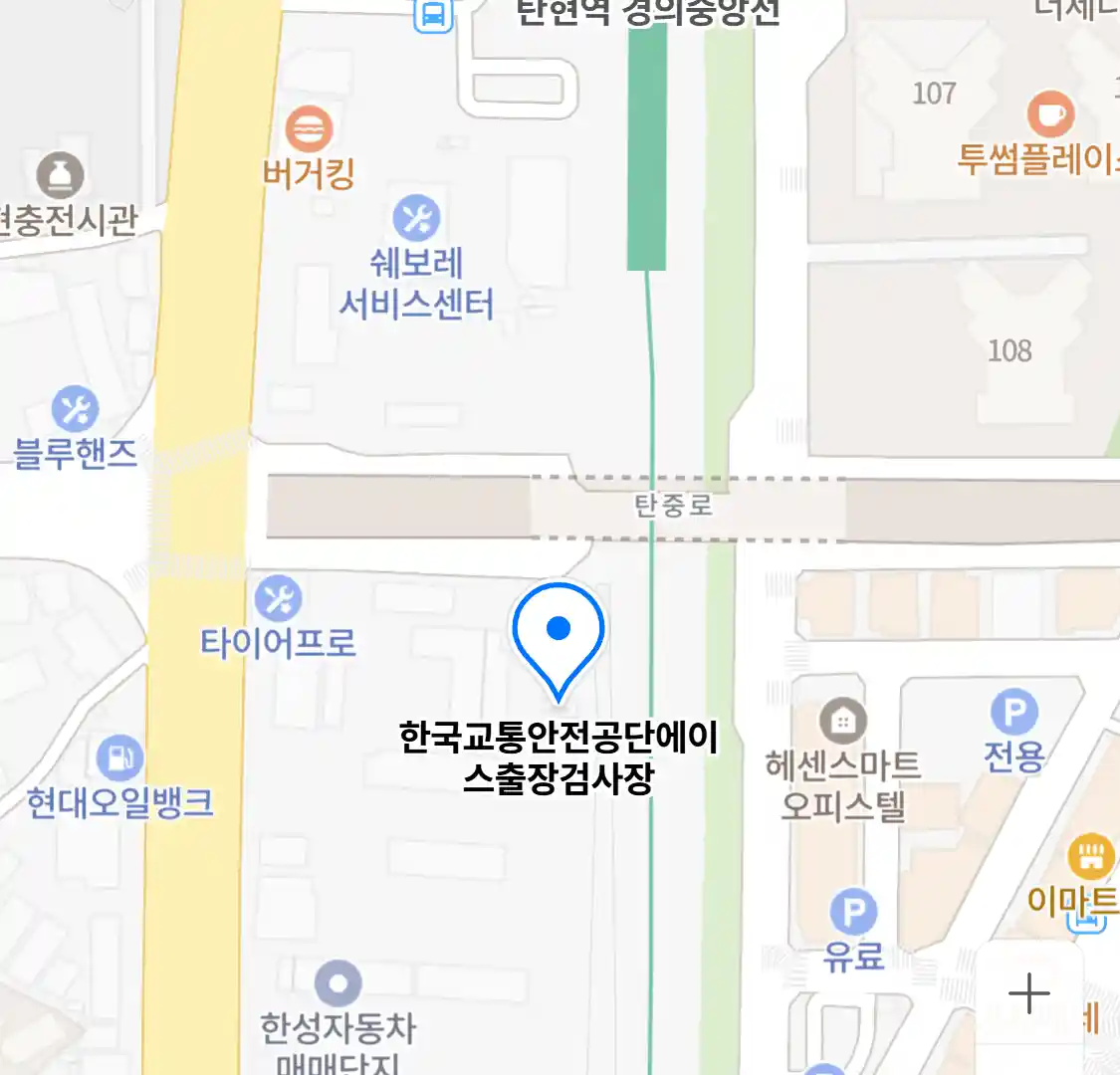Open the 한성자동차 매매단지 marker
This screenshot has width=1120, height=1075.
[337, 983]
